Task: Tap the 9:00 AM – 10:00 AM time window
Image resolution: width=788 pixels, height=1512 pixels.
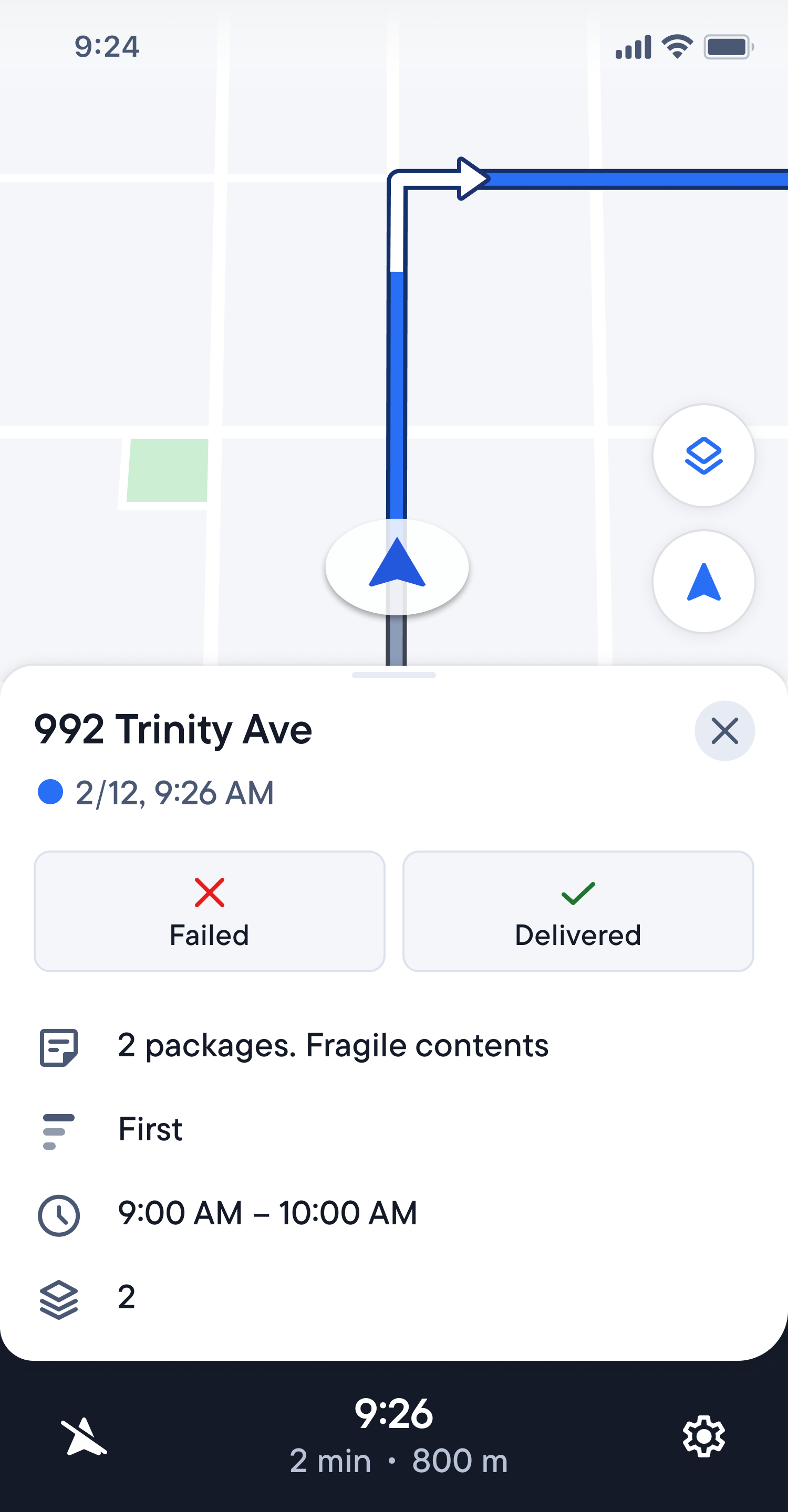Action: pyautogui.click(x=267, y=1214)
